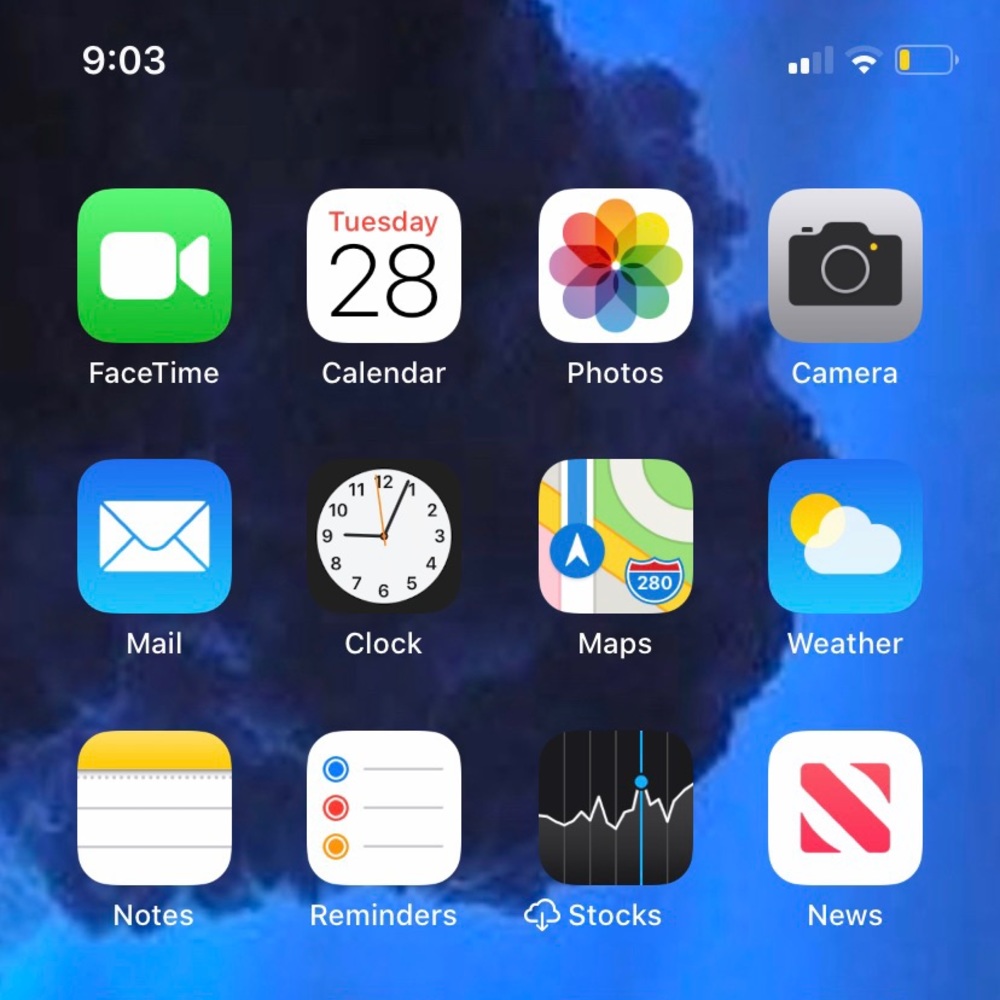Check the Weather app

pos(845,536)
